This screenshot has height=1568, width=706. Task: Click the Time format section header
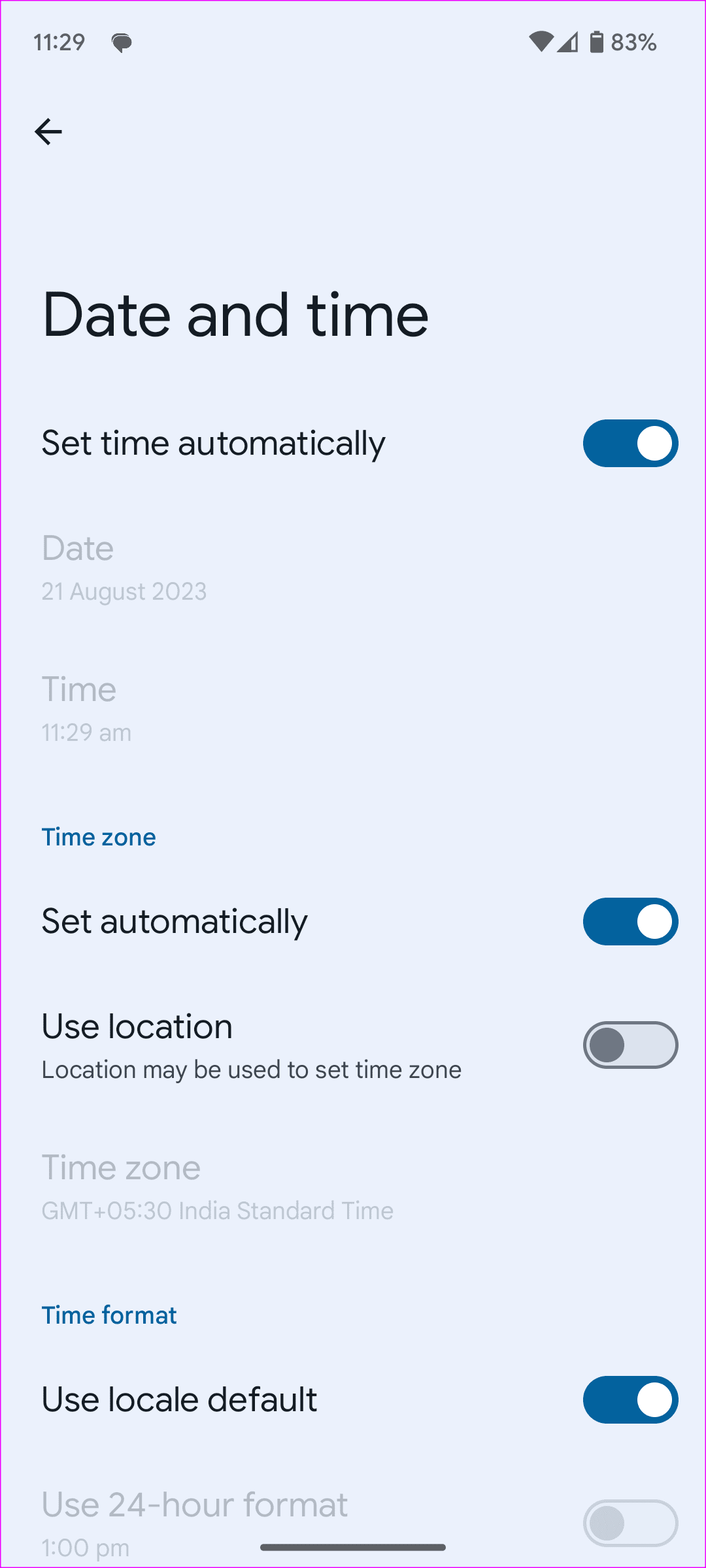109,1315
